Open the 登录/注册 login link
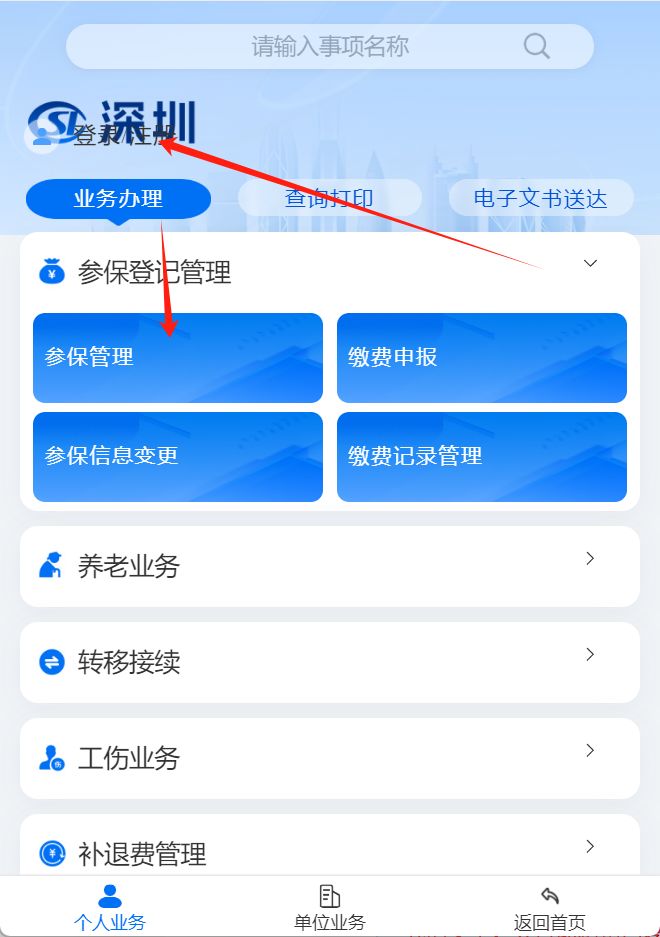 pos(122,137)
